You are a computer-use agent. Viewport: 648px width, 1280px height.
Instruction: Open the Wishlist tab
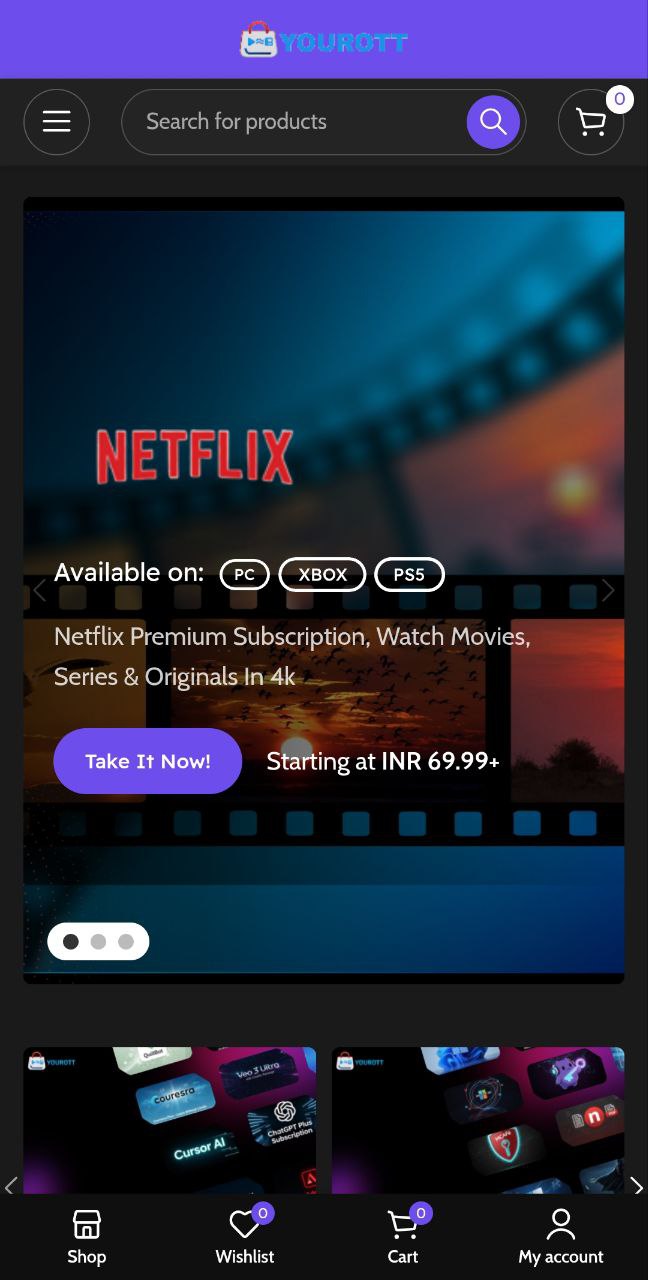pos(245,1236)
